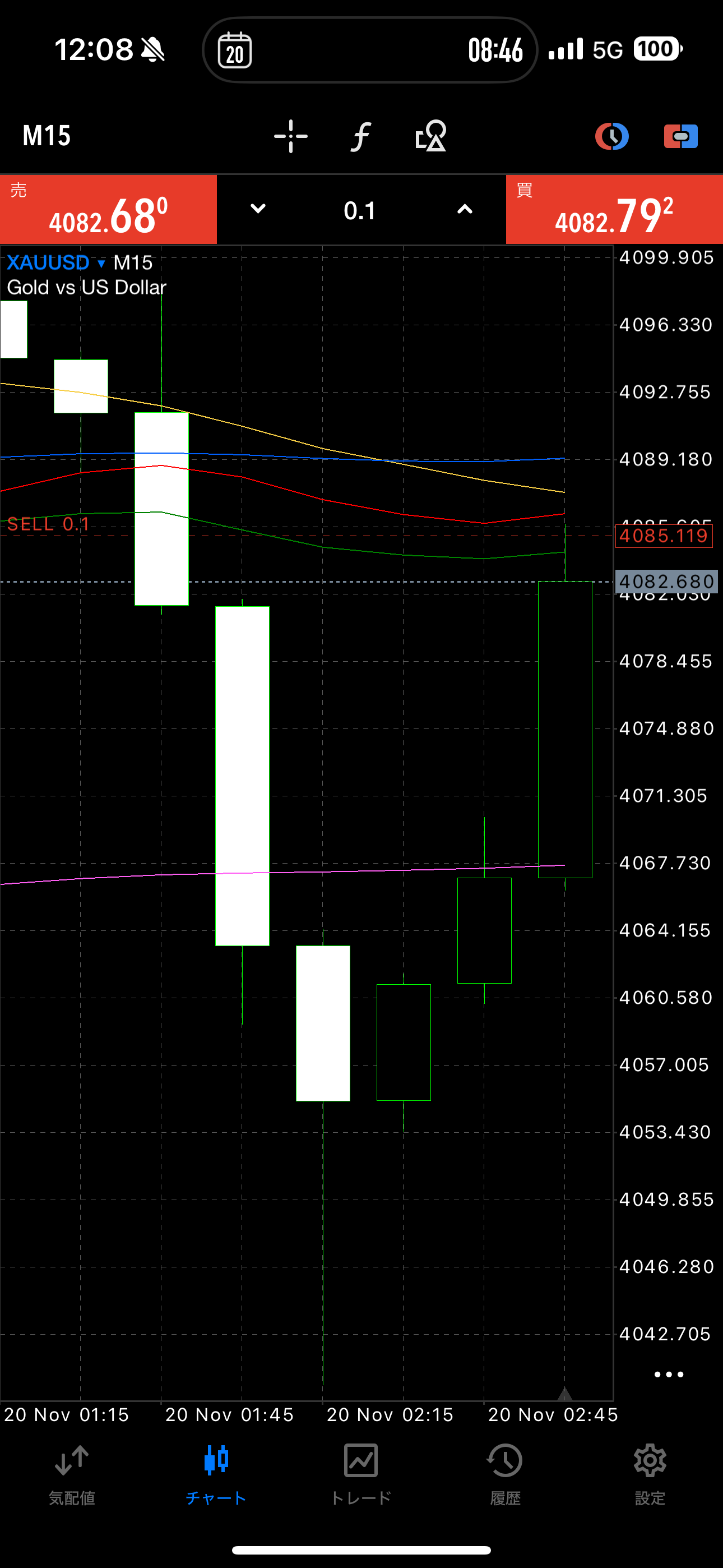Open the three-dot chart menu
Screen dimensions: 723x1568
pos(669,1375)
